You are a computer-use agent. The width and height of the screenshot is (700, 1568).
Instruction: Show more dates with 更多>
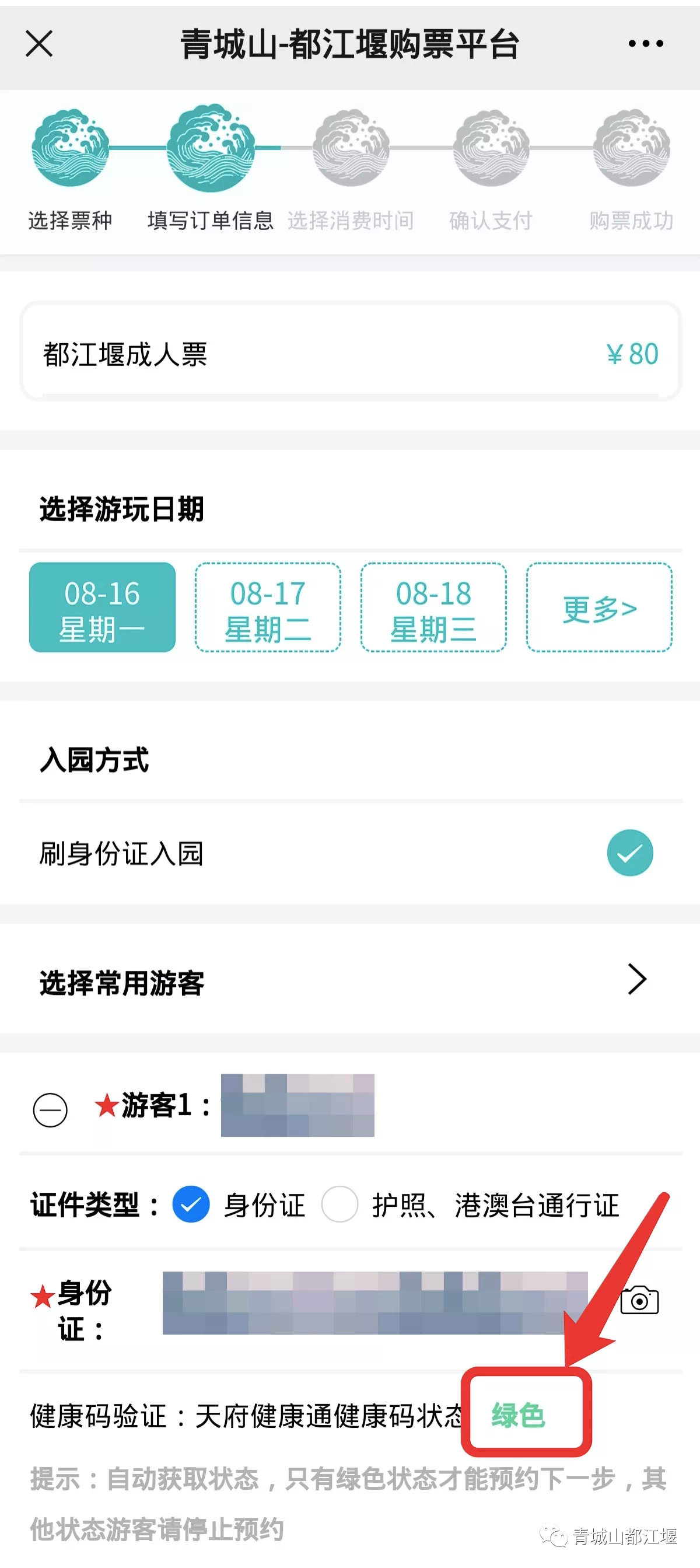pyautogui.click(x=599, y=607)
